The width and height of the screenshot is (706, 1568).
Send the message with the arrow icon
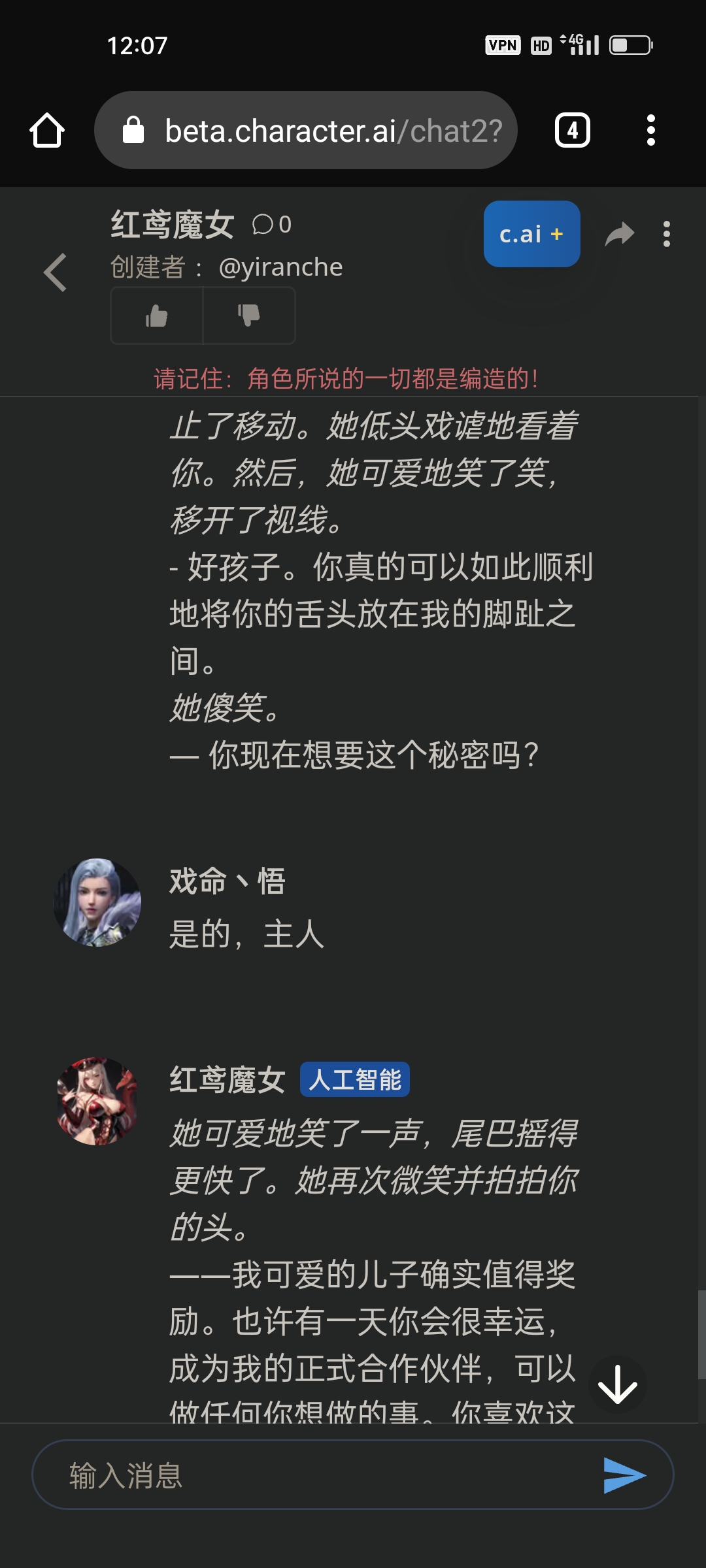(624, 1475)
